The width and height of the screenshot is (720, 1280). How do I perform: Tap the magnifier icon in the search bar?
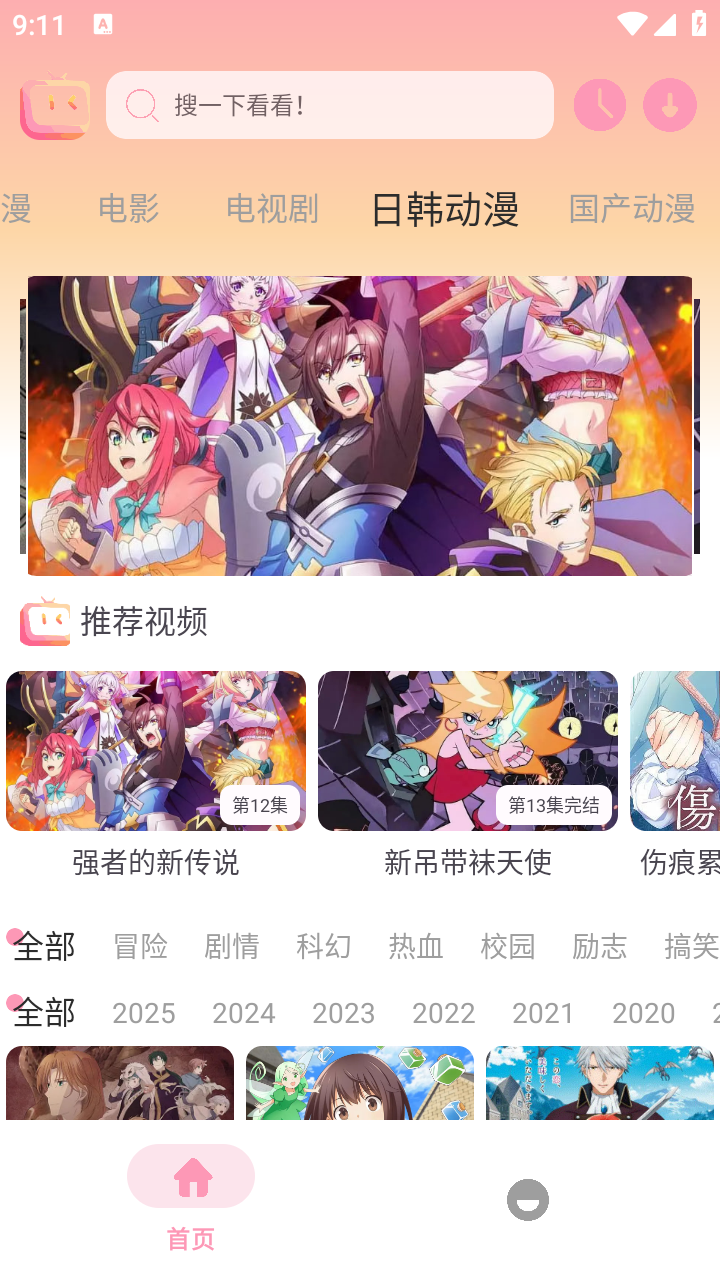click(x=142, y=104)
